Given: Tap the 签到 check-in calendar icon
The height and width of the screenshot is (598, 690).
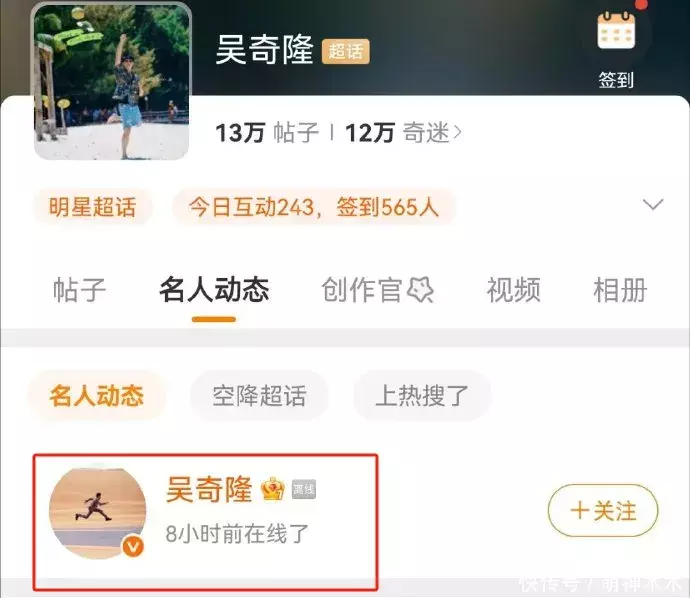Looking at the screenshot, I should 616,34.
